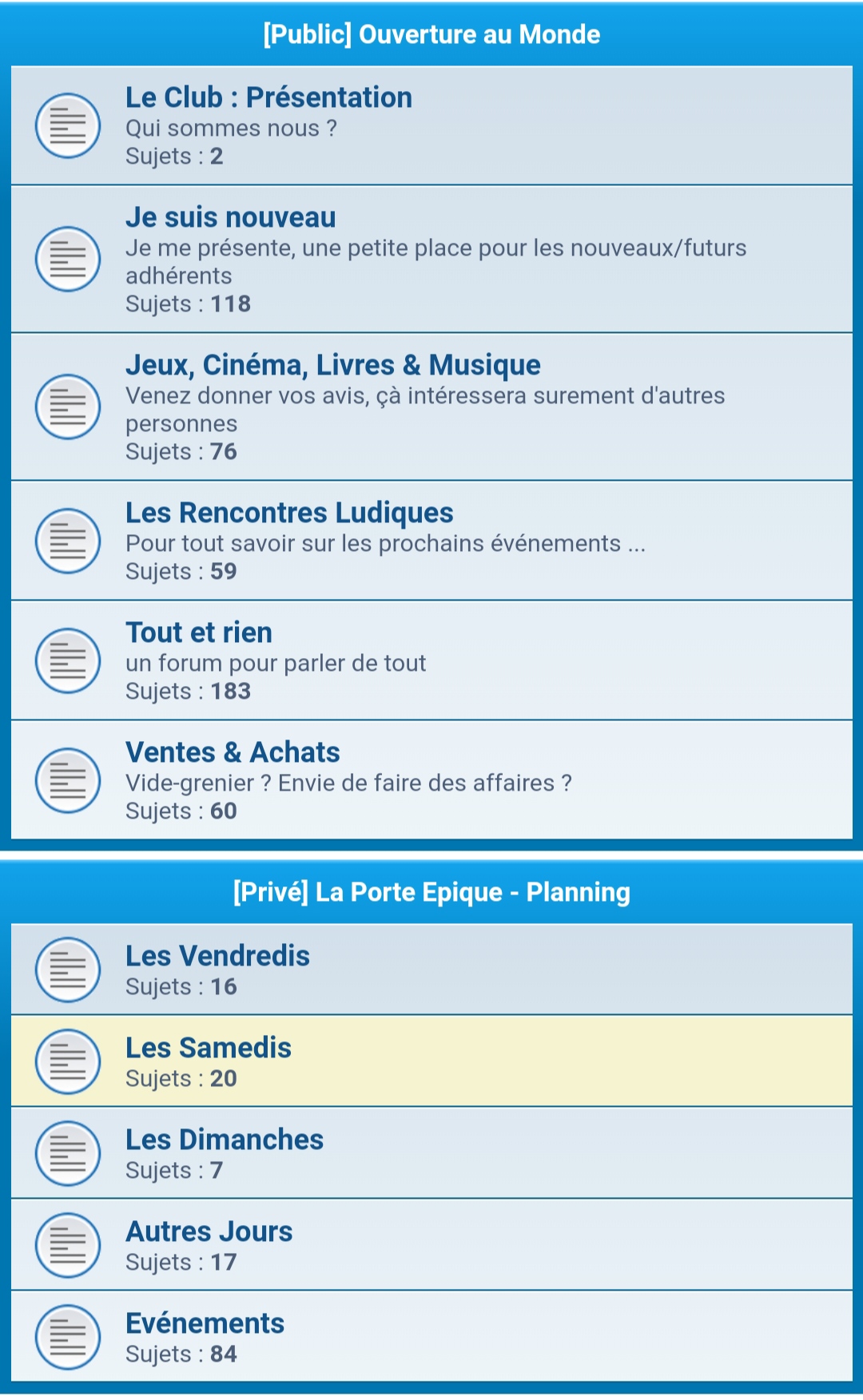Open the [Privé] La Porte Epique category
The image size is (863, 1400).
tap(431, 892)
